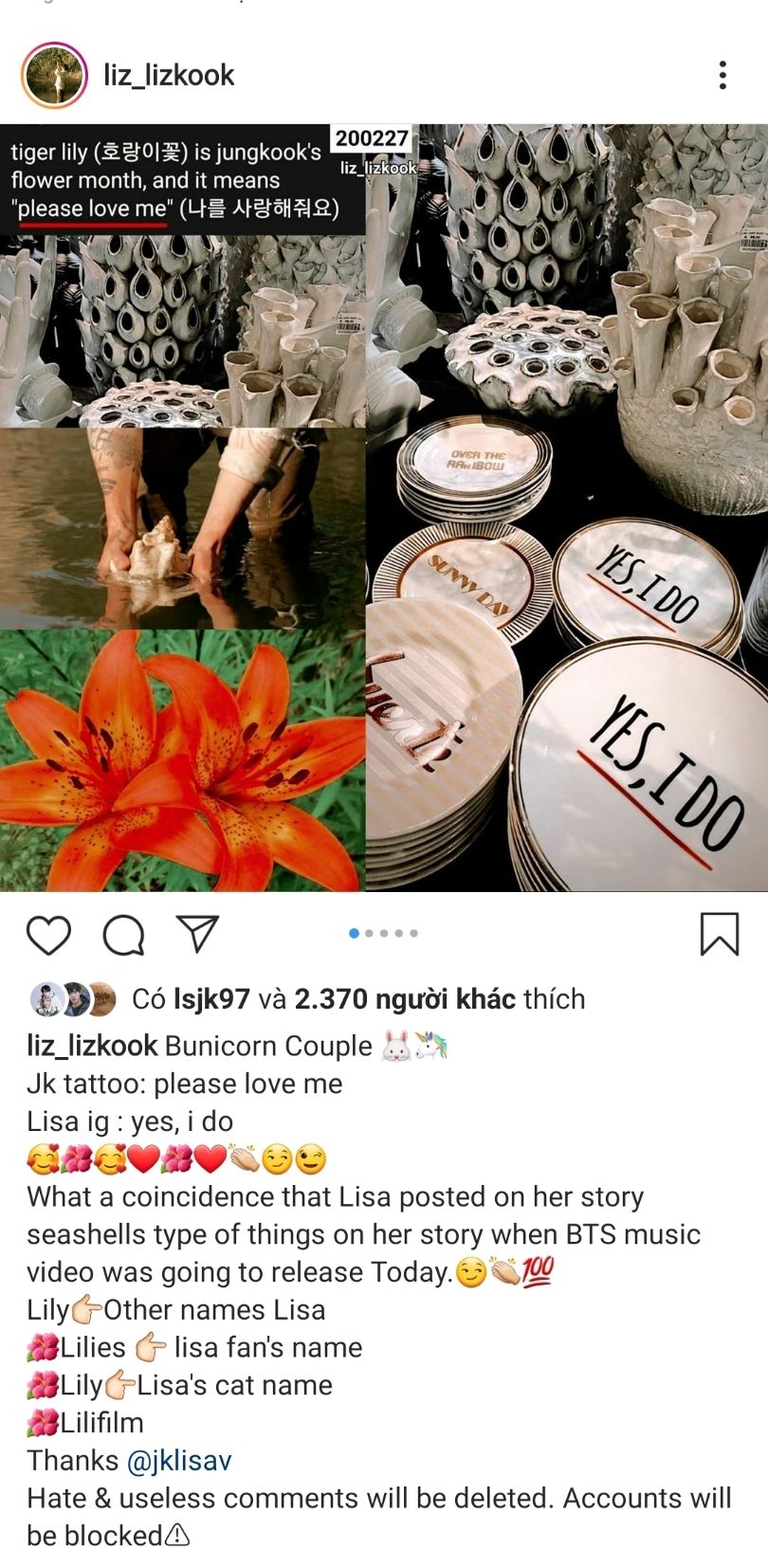Like this post with the heart icon
The image size is (768, 1568).
[48, 934]
